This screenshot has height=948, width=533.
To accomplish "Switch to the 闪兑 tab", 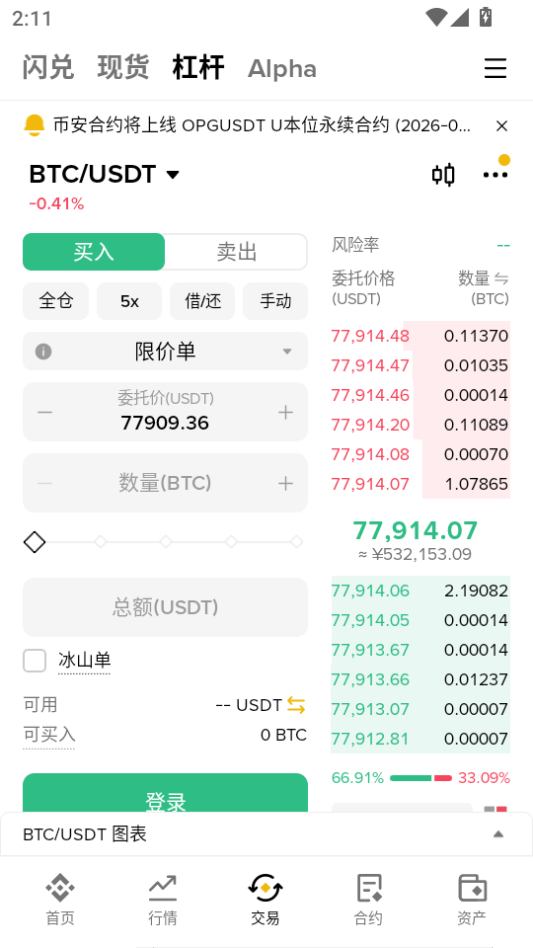I will pos(48,67).
